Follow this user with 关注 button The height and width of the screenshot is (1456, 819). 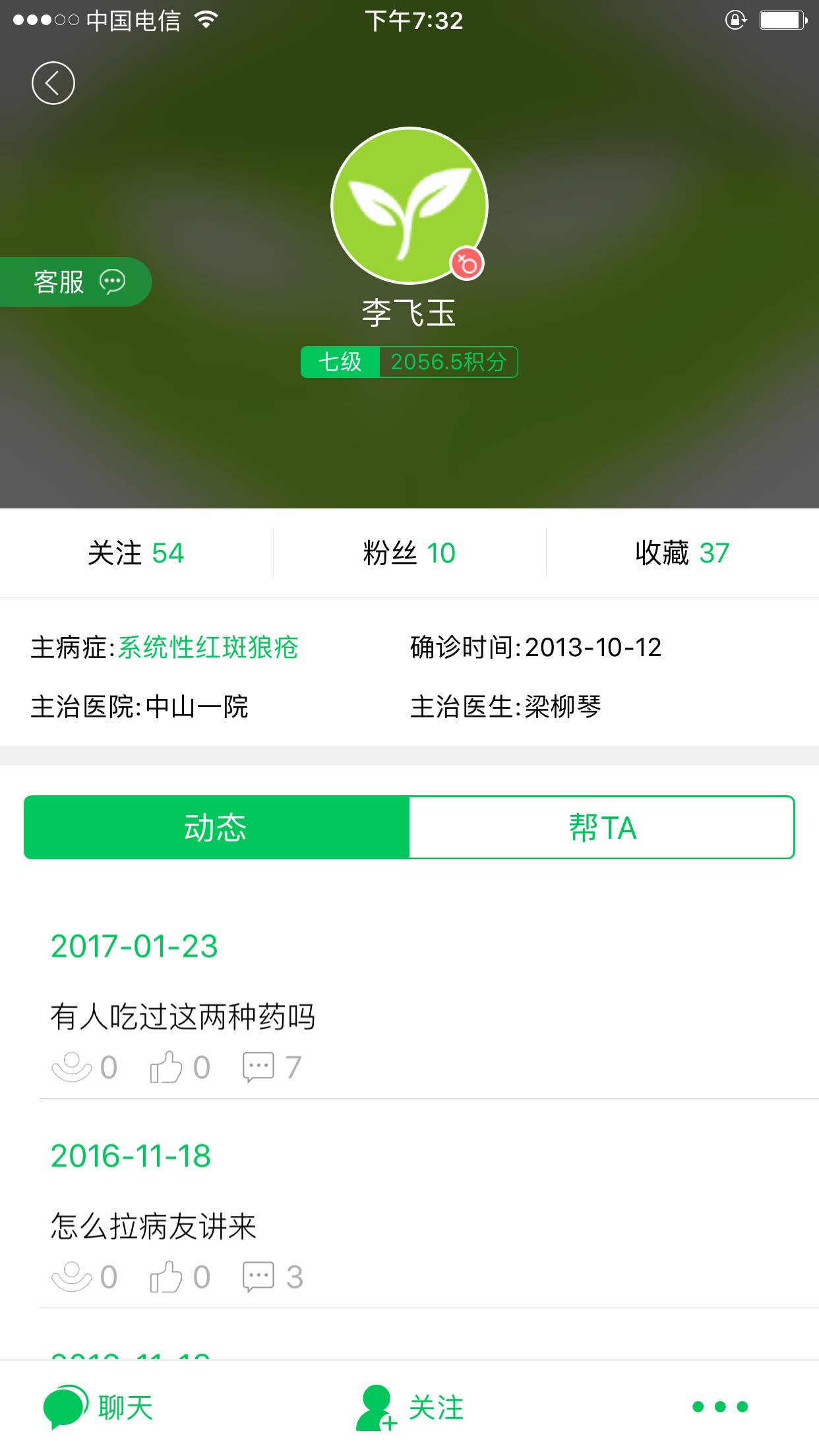[409, 1407]
